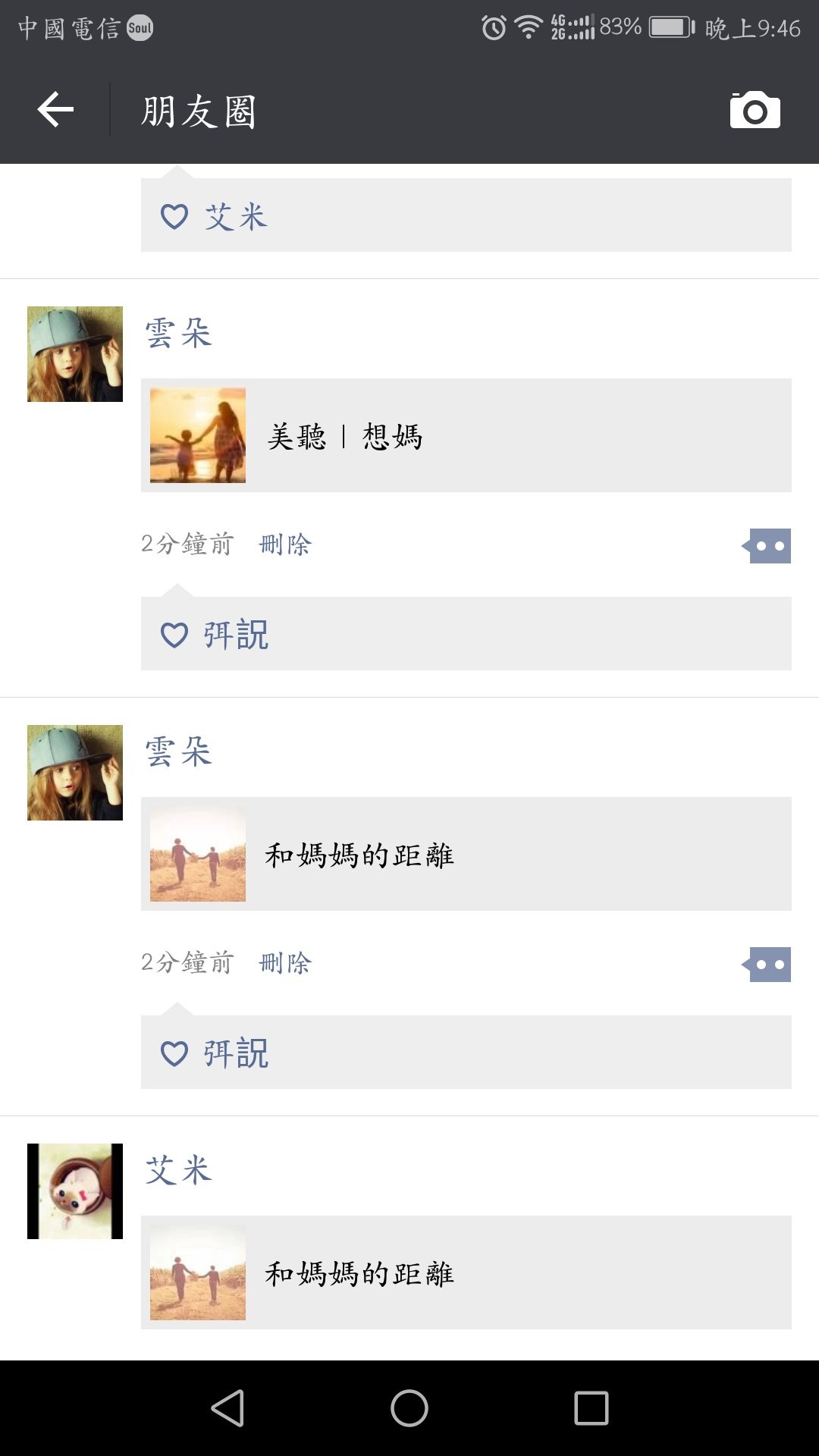Show recent apps with the square button
The image size is (819, 1456).
pos(591,1408)
